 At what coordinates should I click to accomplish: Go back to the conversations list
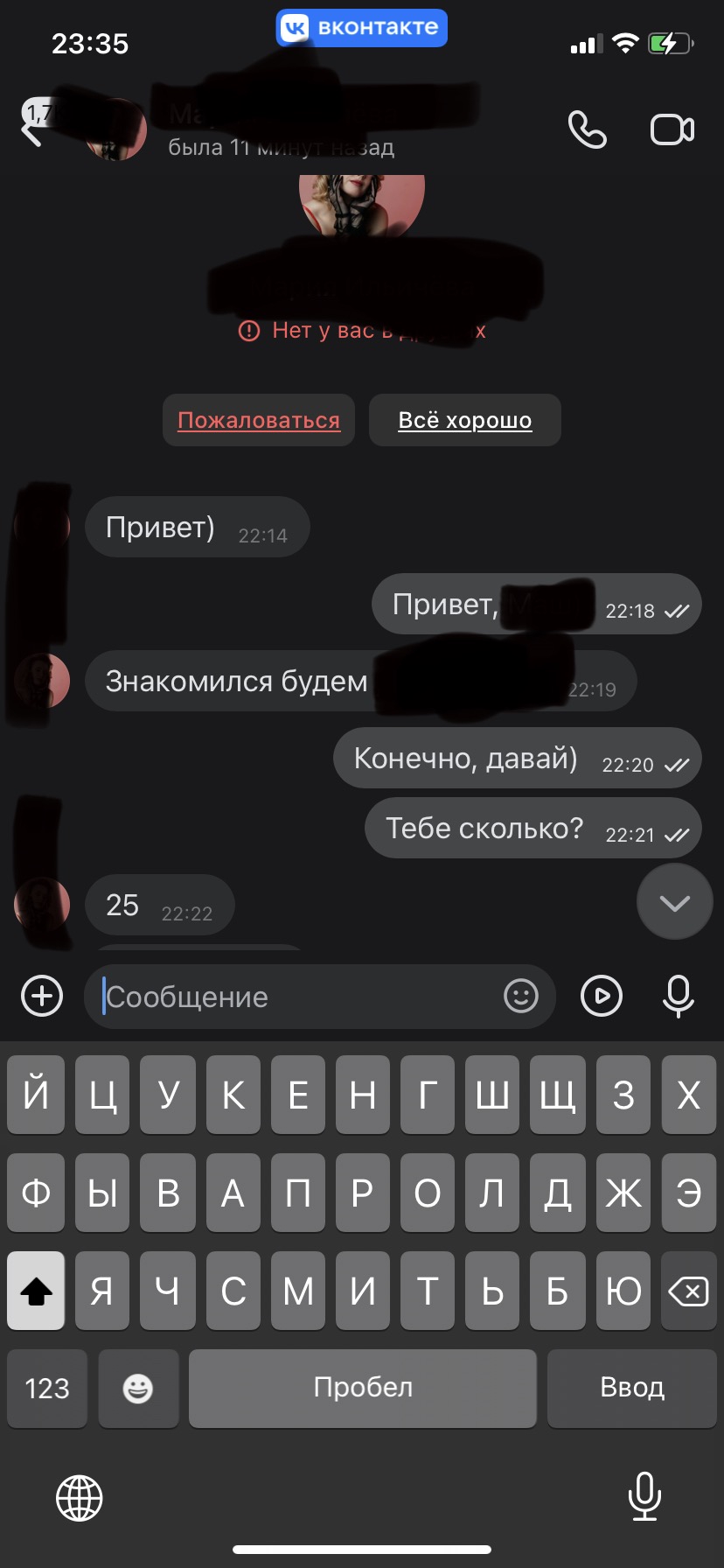click(x=33, y=130)
